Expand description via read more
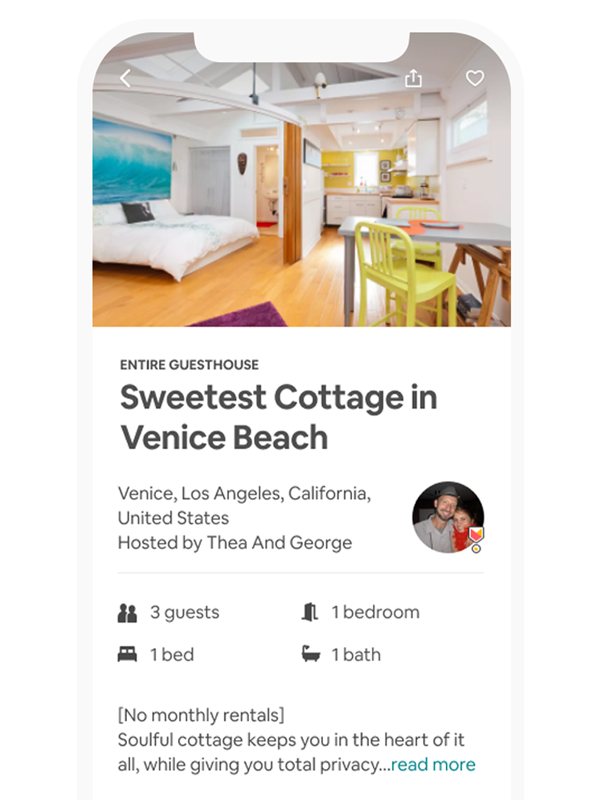 tap(433, 764)
